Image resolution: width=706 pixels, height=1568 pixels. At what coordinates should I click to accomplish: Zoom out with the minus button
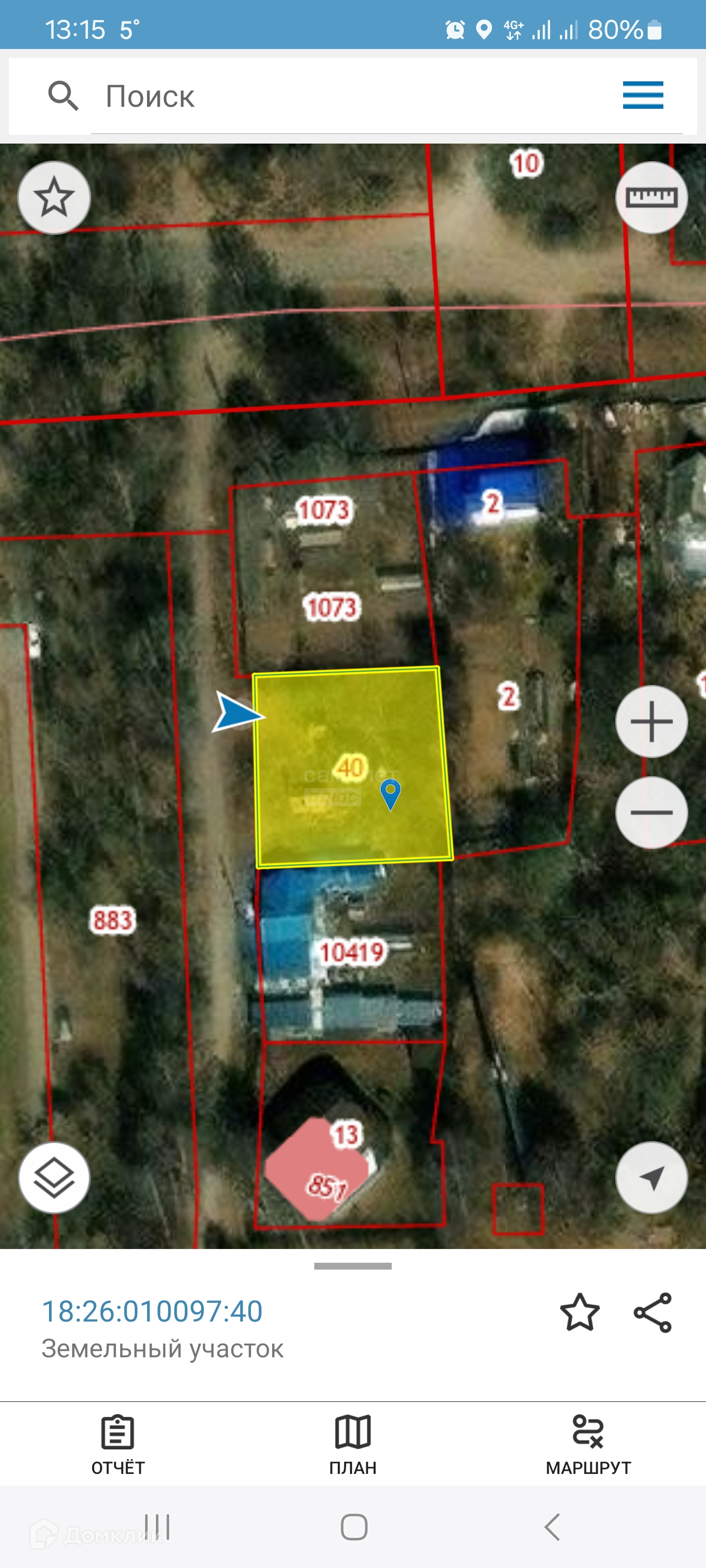[x=651, y=812]
